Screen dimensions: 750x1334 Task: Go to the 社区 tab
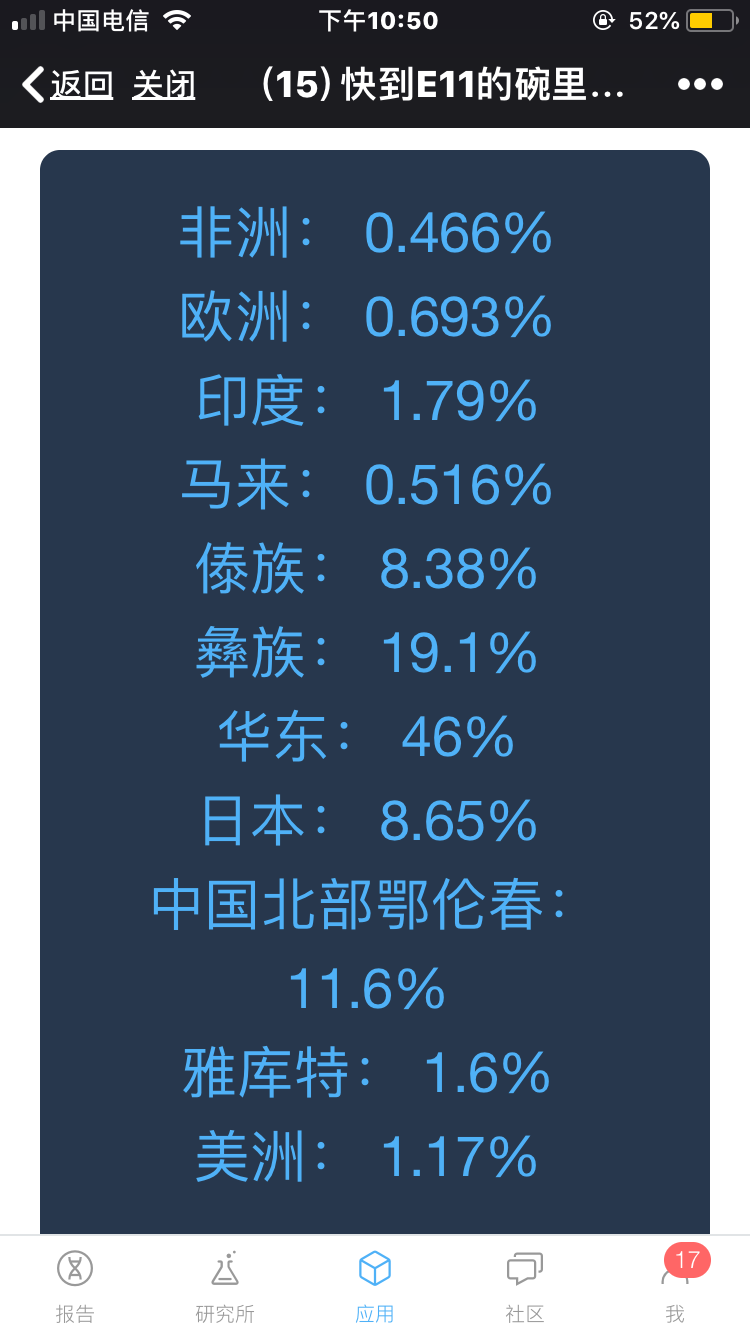click(x=525, y=1286)
